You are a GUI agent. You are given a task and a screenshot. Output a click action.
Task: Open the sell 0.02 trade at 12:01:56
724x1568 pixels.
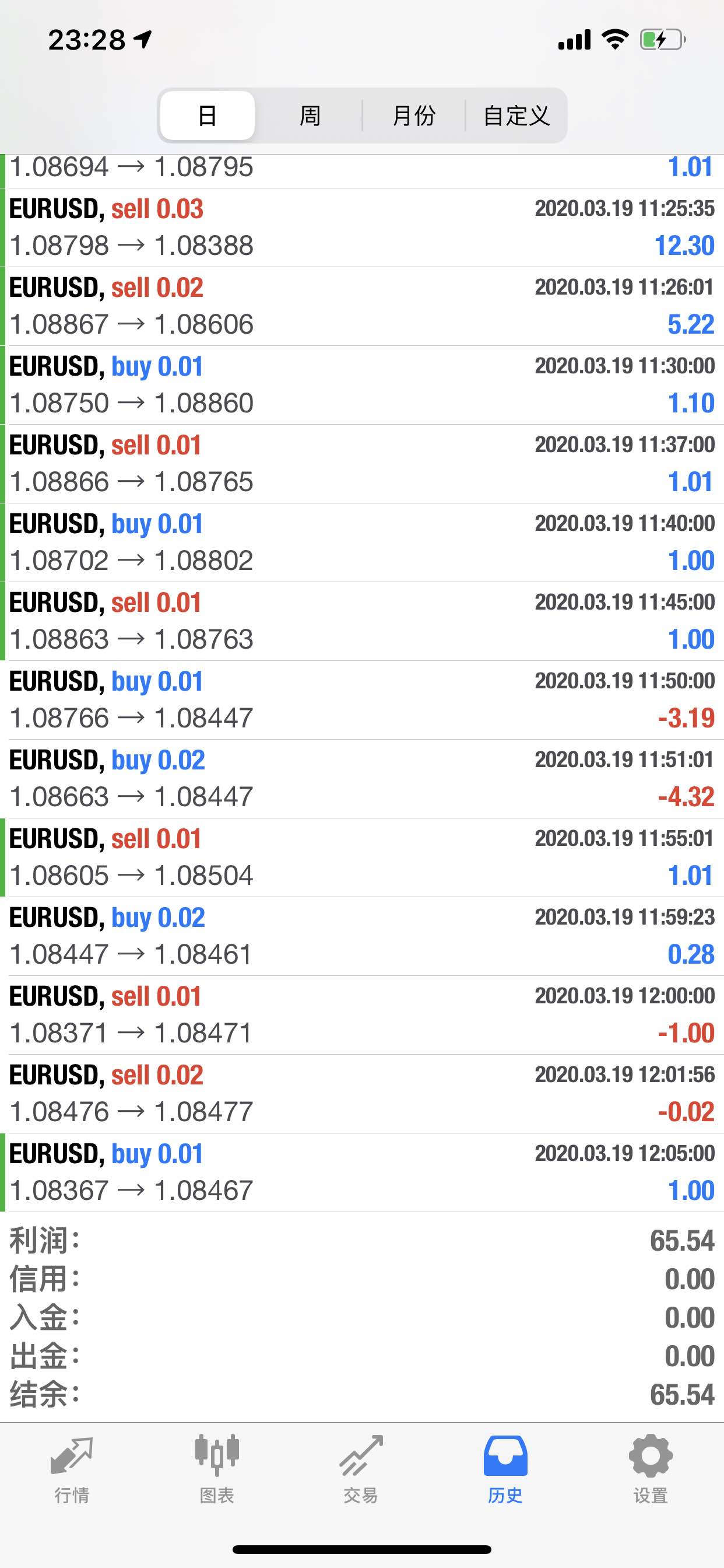362,1094
